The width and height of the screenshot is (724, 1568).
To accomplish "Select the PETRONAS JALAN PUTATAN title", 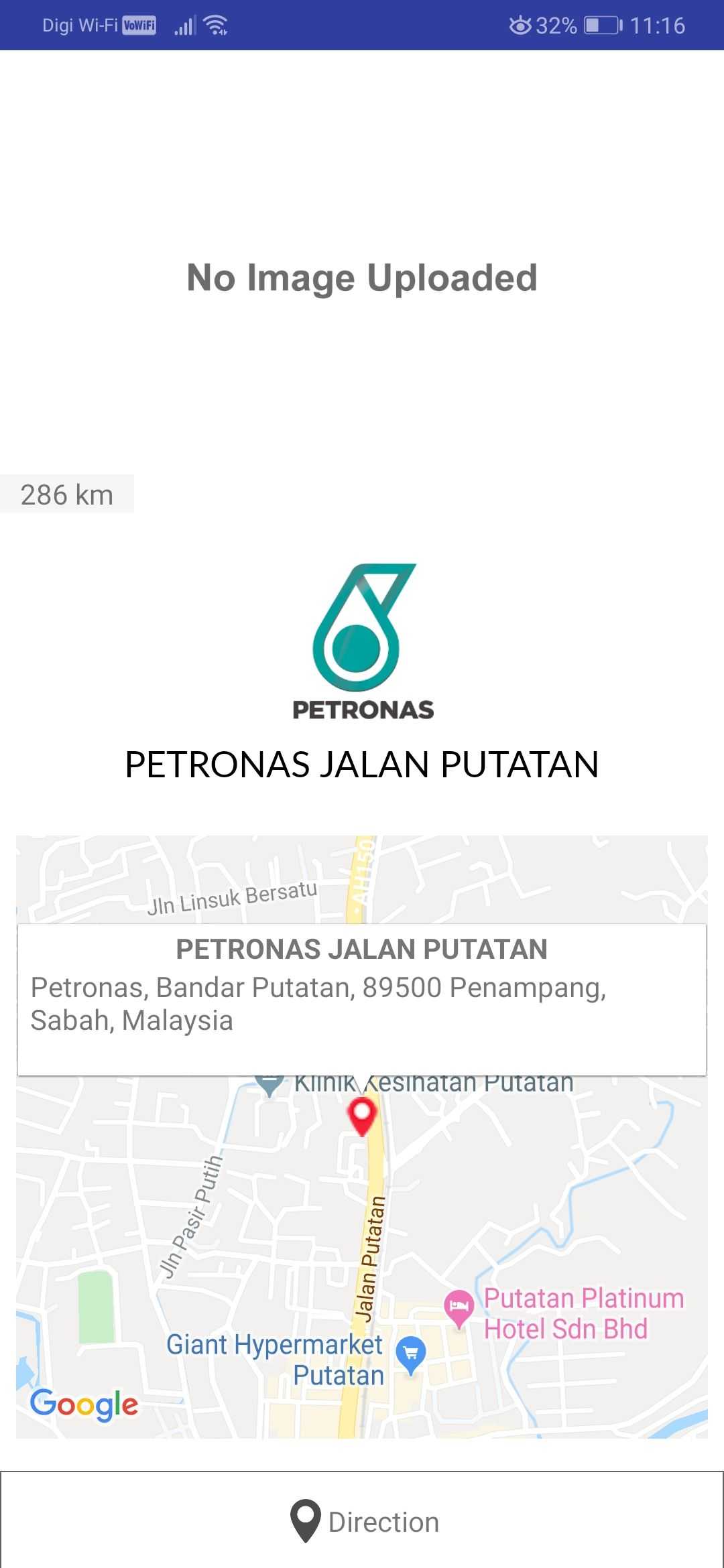I will tap(362, 764).
